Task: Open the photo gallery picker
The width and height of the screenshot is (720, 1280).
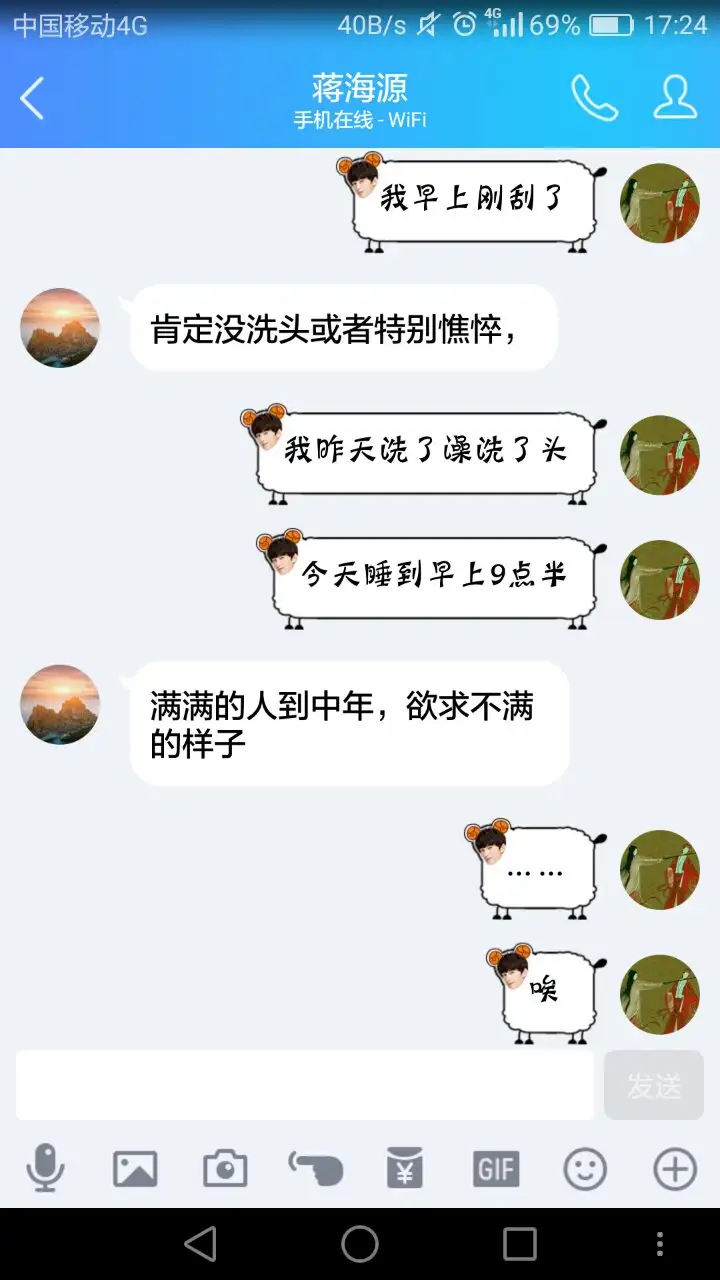Action: [x=135, y=1168]
